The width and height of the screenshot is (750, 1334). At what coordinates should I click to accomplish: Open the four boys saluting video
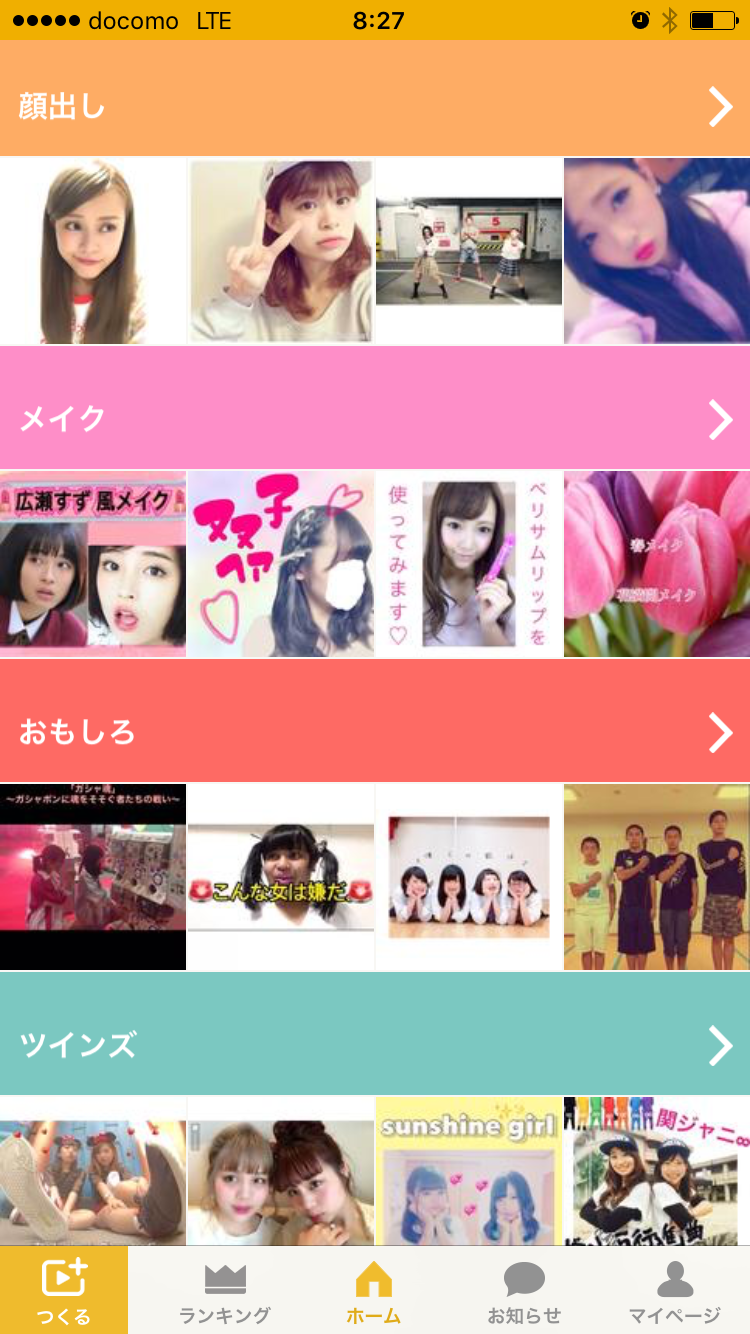(x=657, y=878)
